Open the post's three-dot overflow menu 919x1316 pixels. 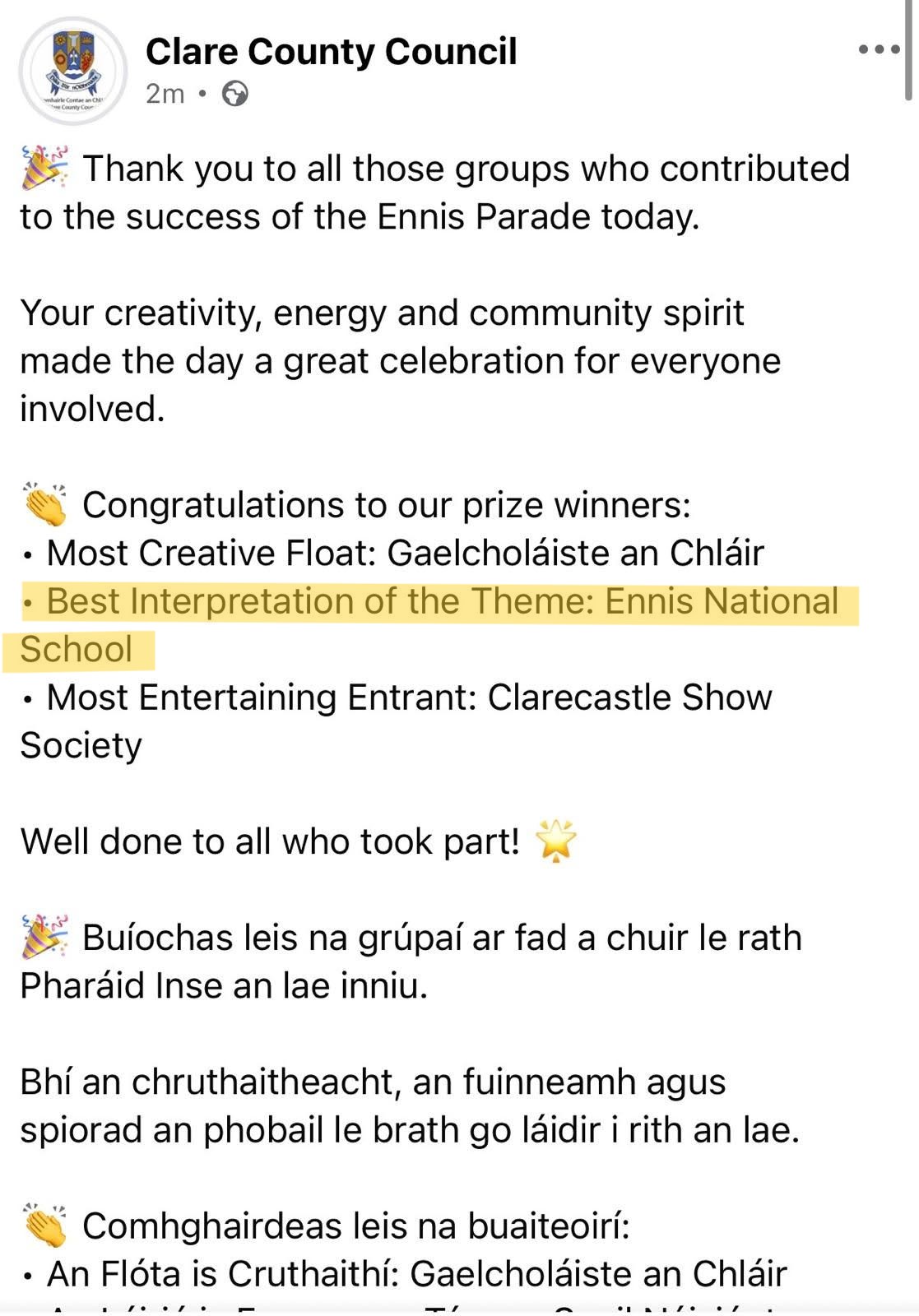tap(878, 49)
